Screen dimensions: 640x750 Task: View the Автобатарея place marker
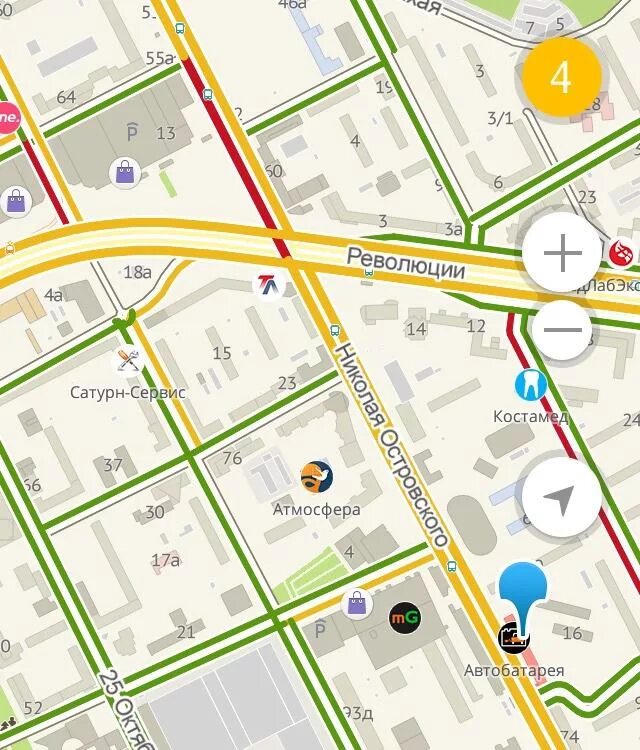coord(514,634)
